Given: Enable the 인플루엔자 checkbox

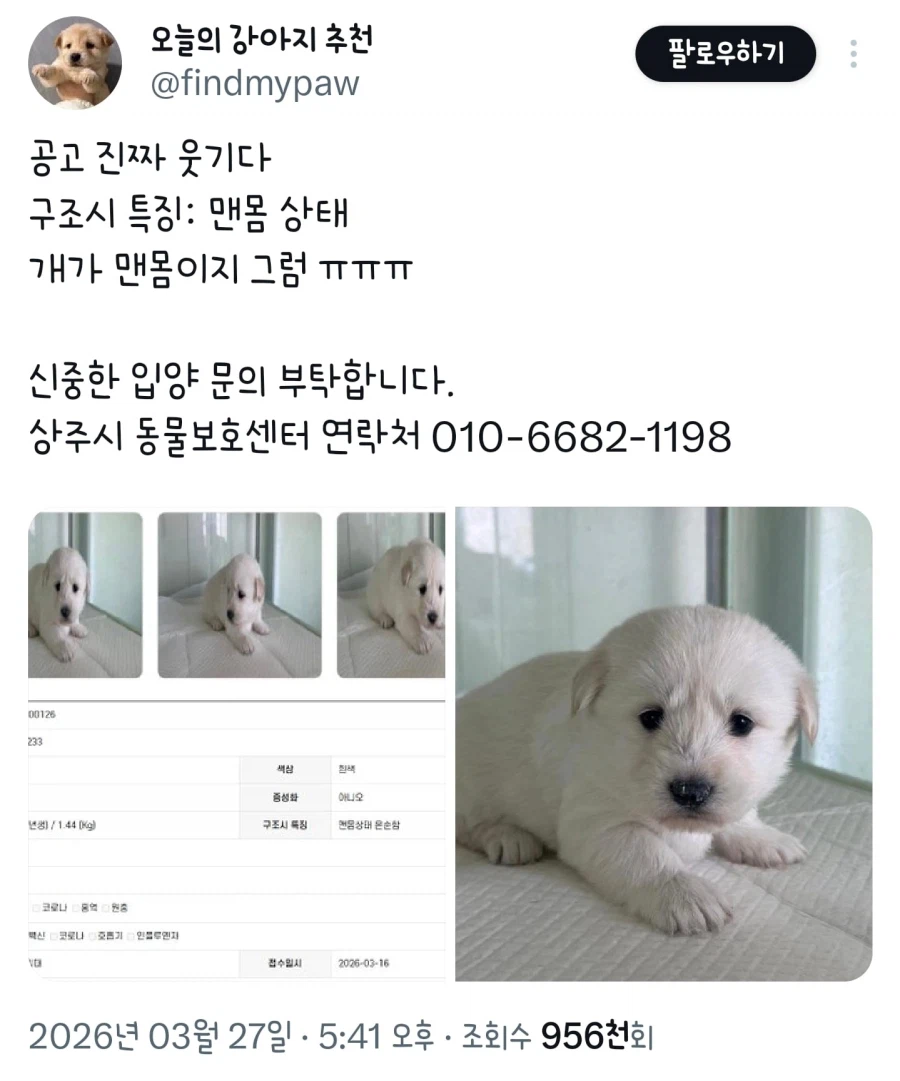Looking at the screenshot, I should pyautogui.click(x=133, y=935).
